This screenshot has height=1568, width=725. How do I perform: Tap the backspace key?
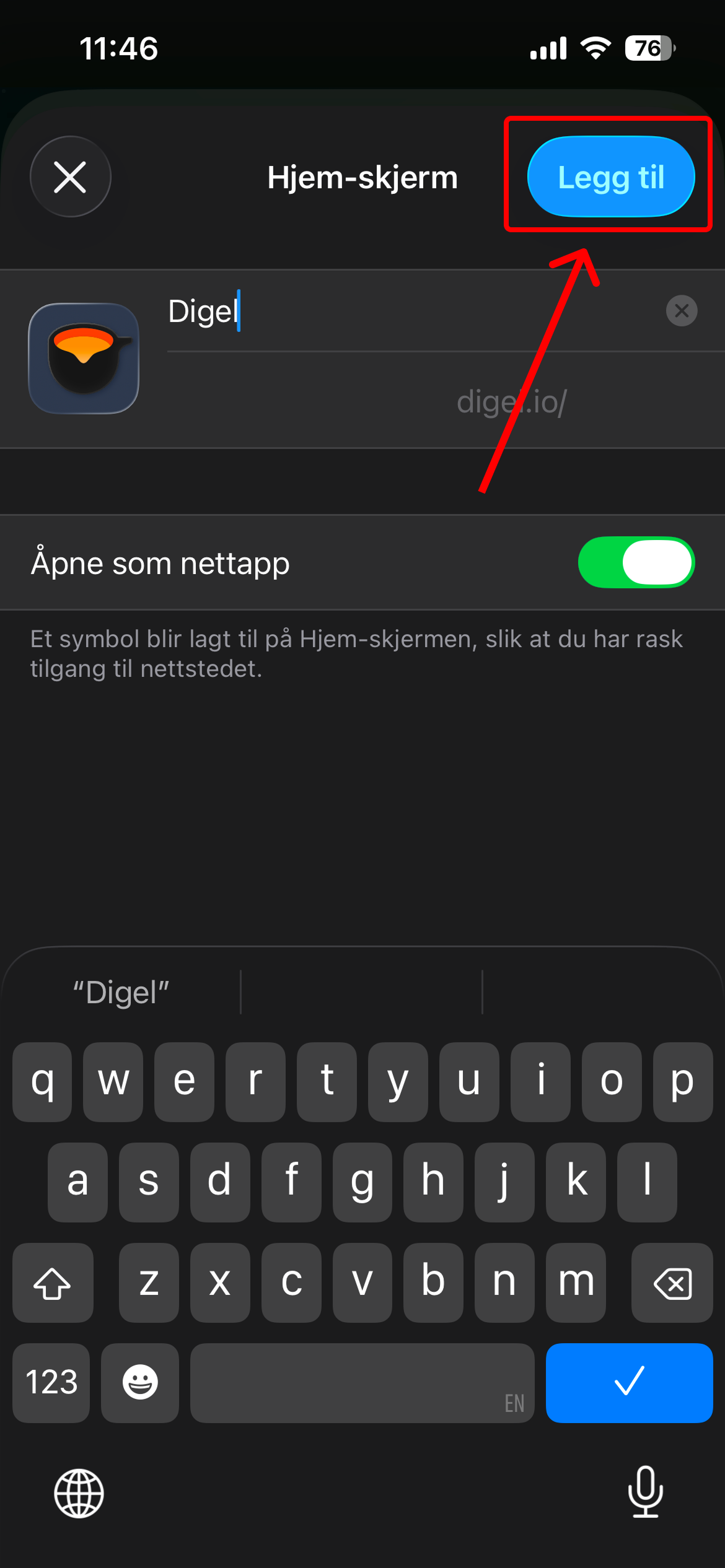[672, 1283]
